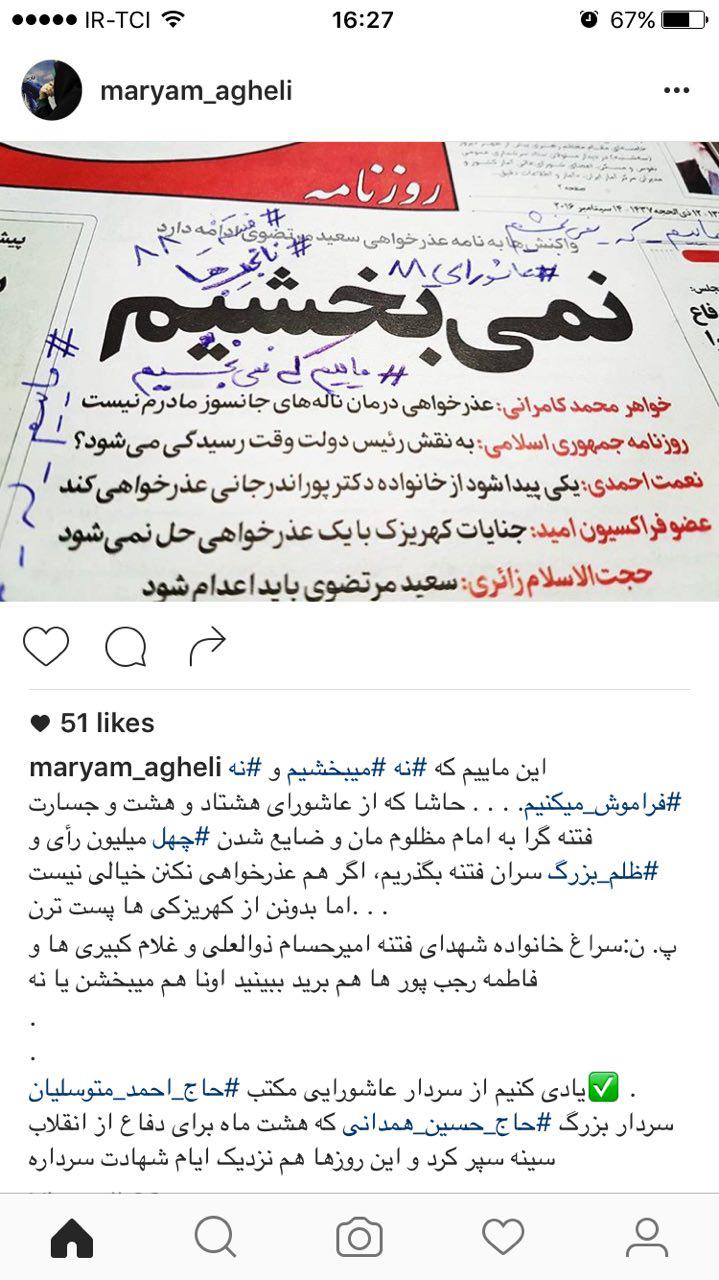719x1280 pixels.
Task: Open the newspaper photo in the post
Action: (x=360, y=370)
